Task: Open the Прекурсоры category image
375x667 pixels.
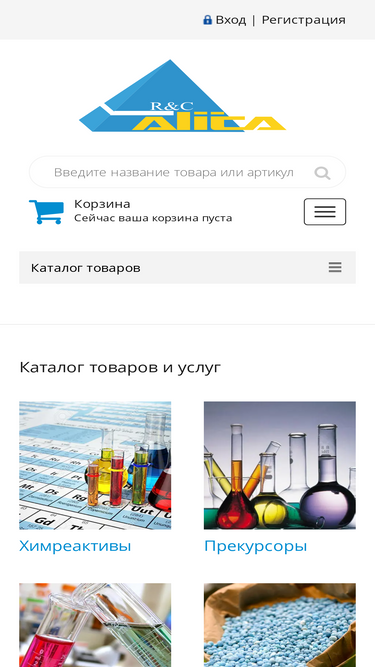Action: pyautogui.click(x=280, y=465)
